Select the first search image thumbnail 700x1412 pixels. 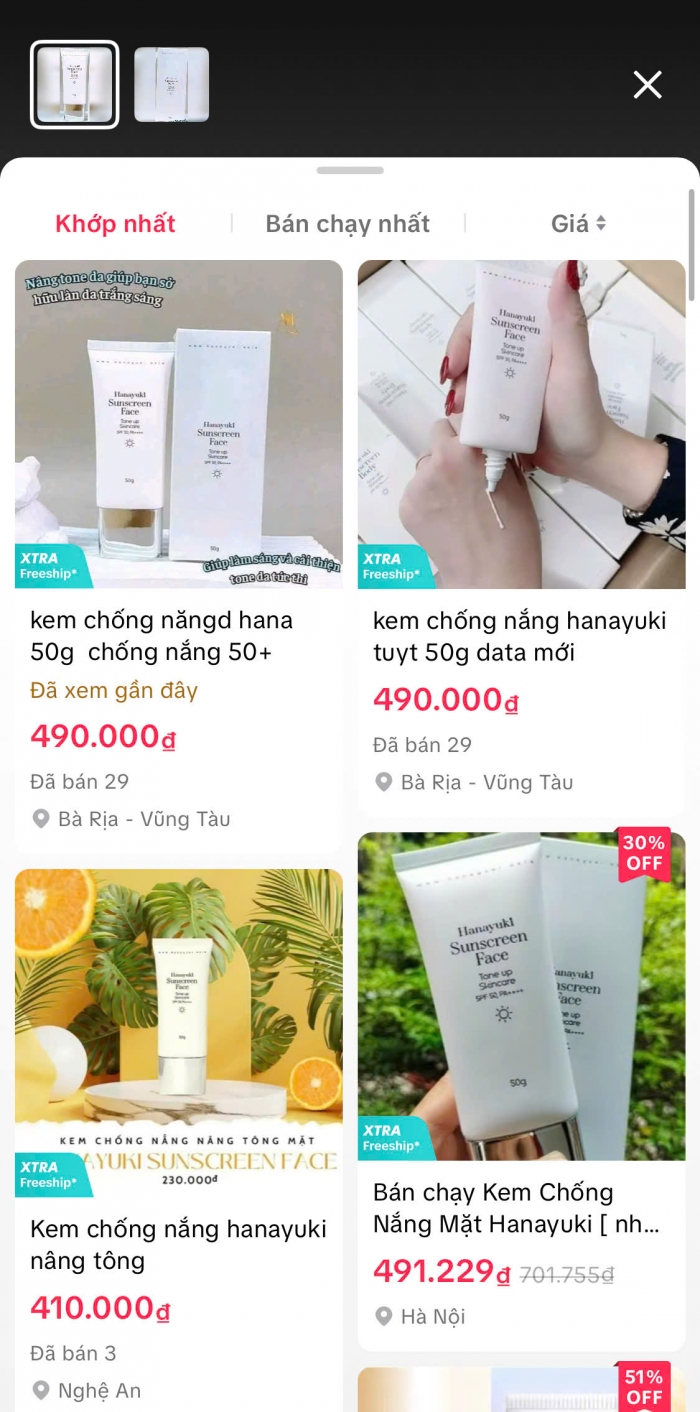75,85
